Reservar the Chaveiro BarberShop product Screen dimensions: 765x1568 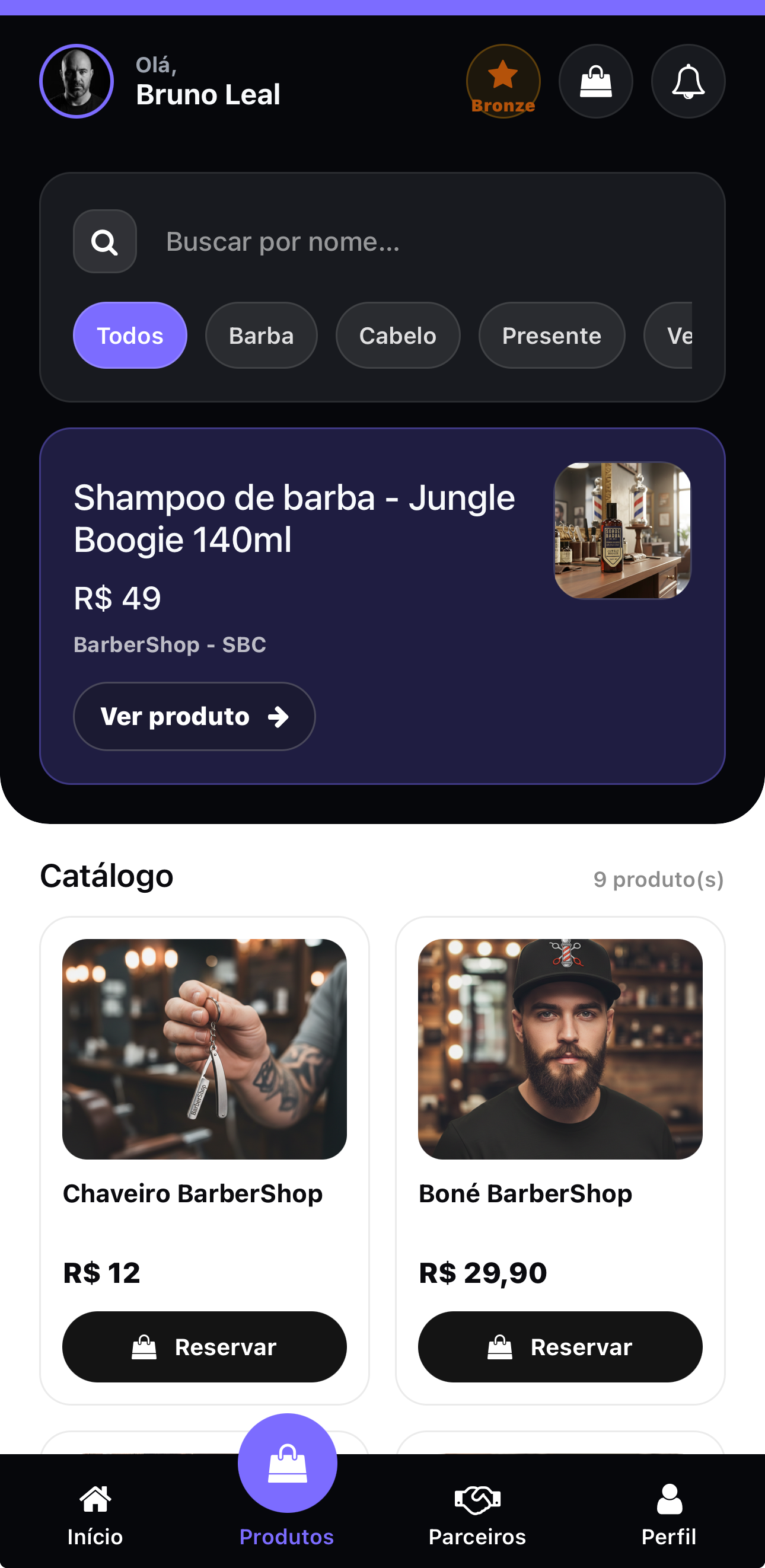pos(204,1347)
